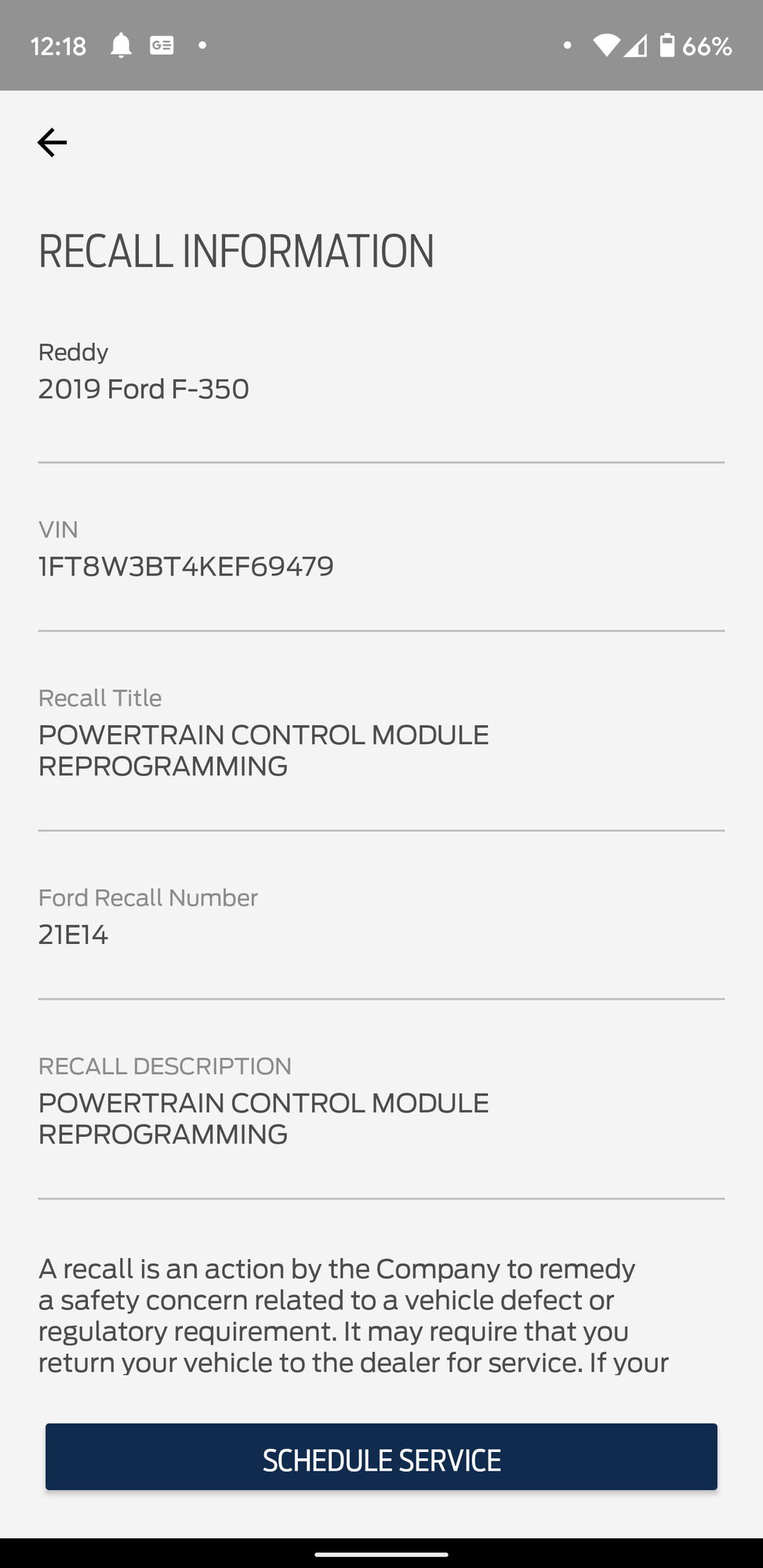Tap the RECALL INFORMATION heading
The height and width of the screenshot is (1568, 763).
(x=236, y=251)
